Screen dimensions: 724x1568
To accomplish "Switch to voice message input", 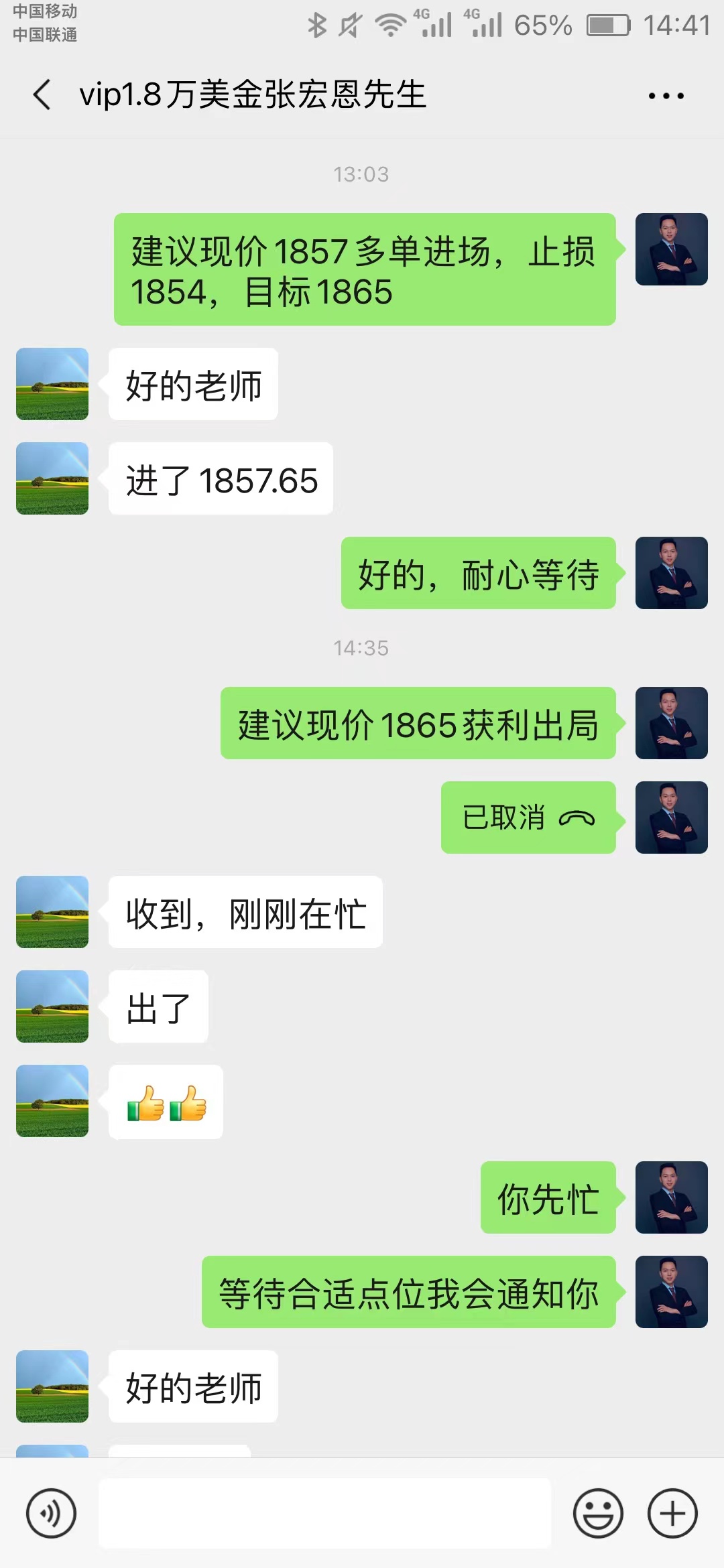I will pyautogui.click(x=51, y=1513).
